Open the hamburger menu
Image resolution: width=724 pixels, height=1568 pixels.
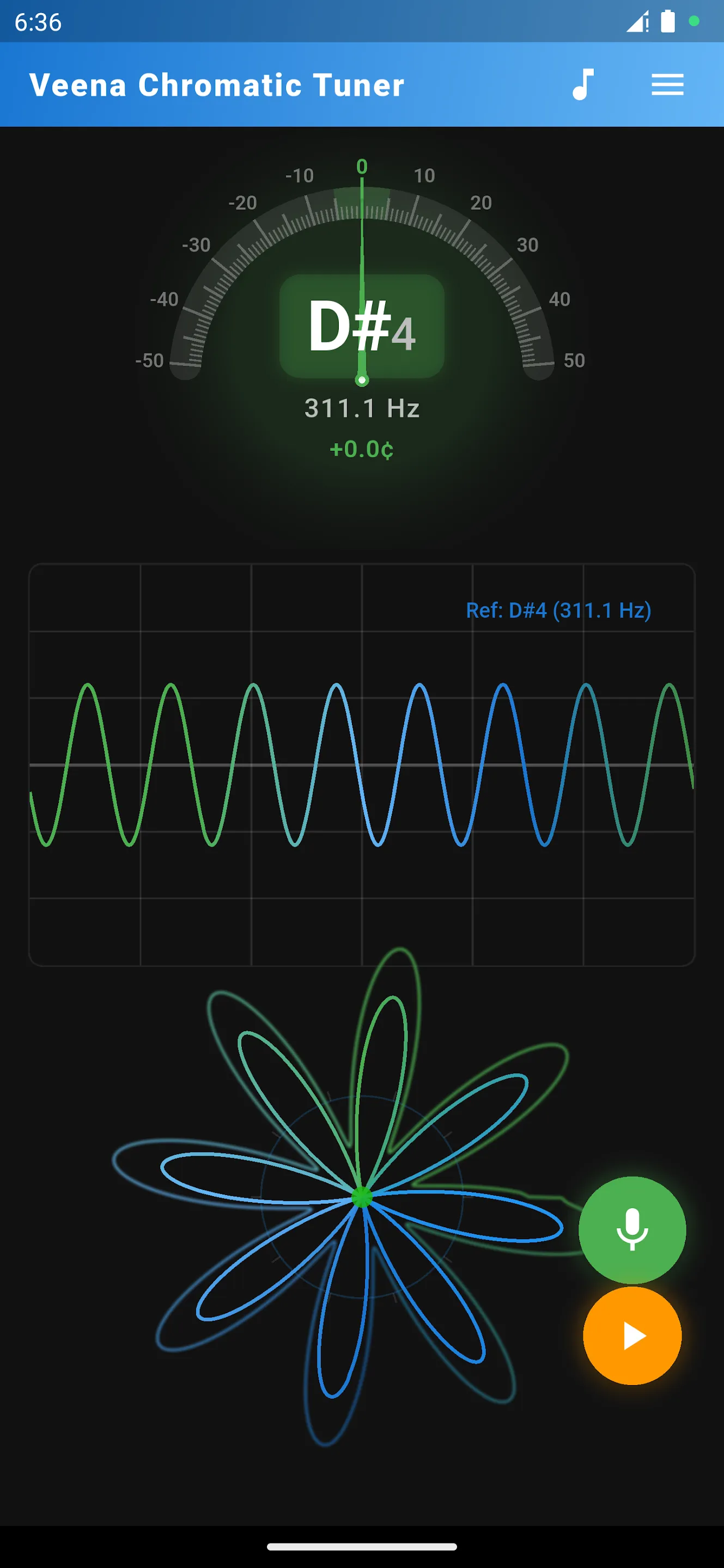(x=667, y=84)
